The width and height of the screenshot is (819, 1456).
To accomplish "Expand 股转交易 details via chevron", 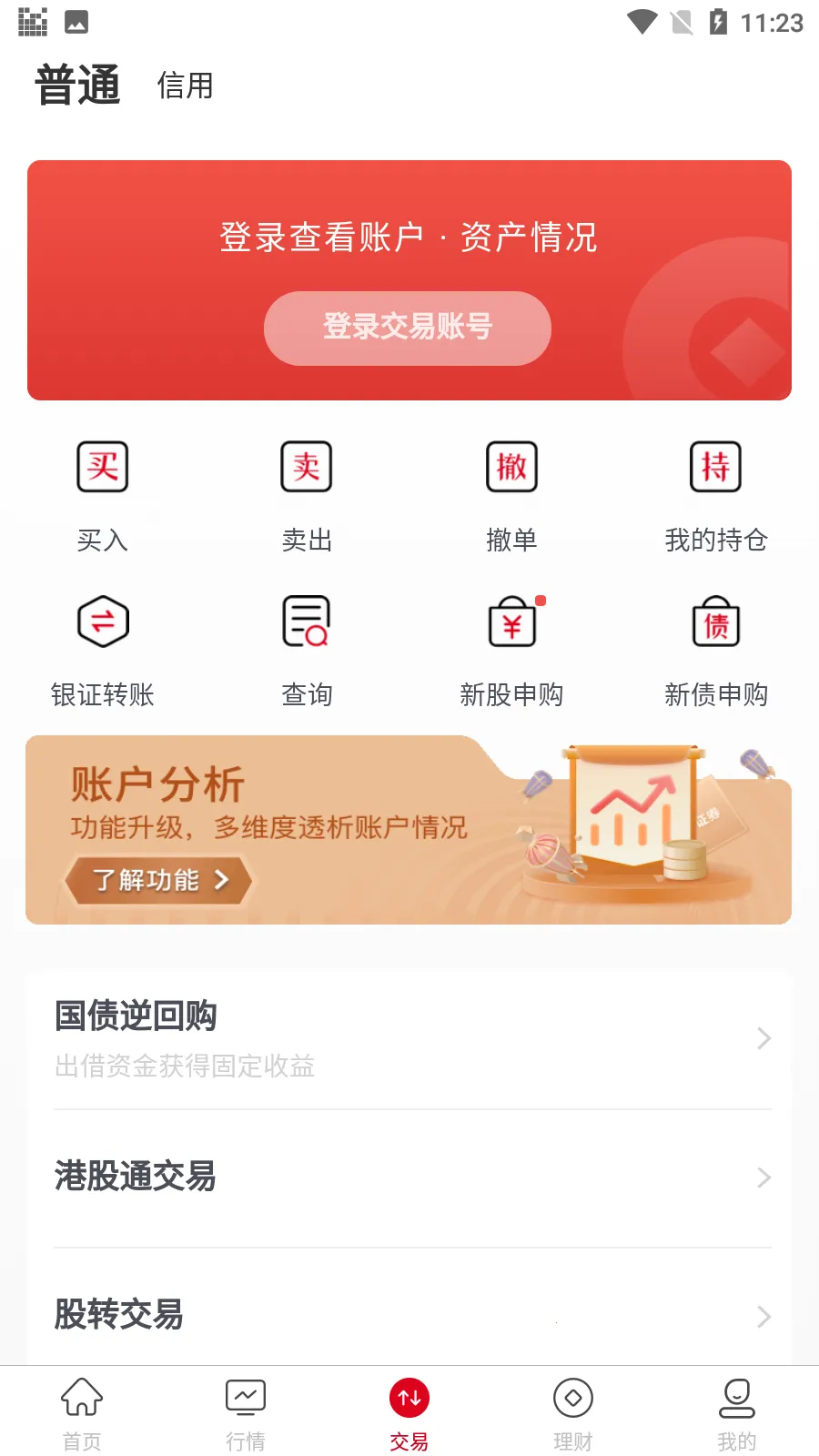I will [x=762, y=1316].
